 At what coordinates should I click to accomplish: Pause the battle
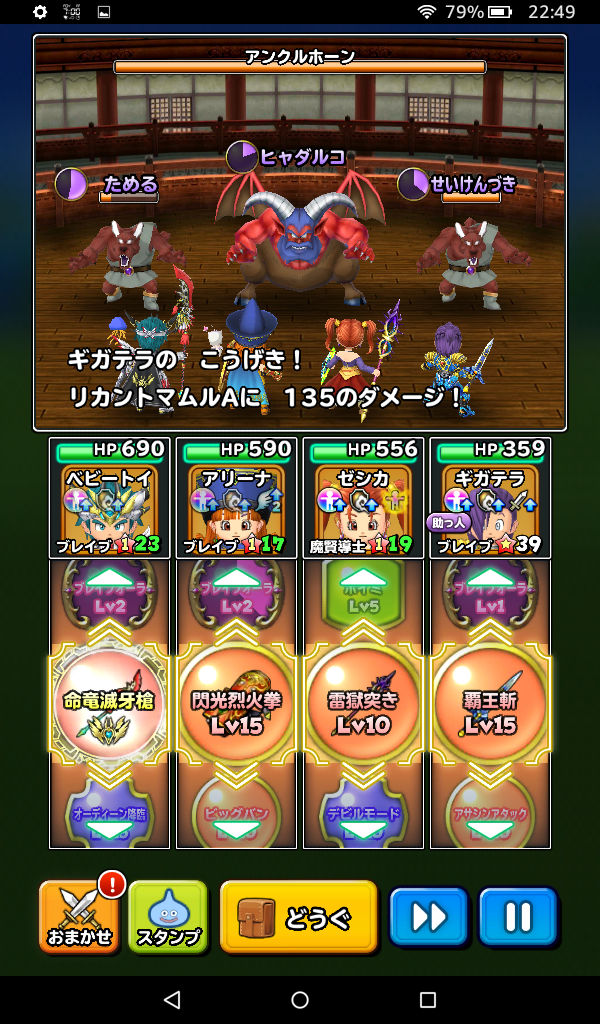pos(517,917)
